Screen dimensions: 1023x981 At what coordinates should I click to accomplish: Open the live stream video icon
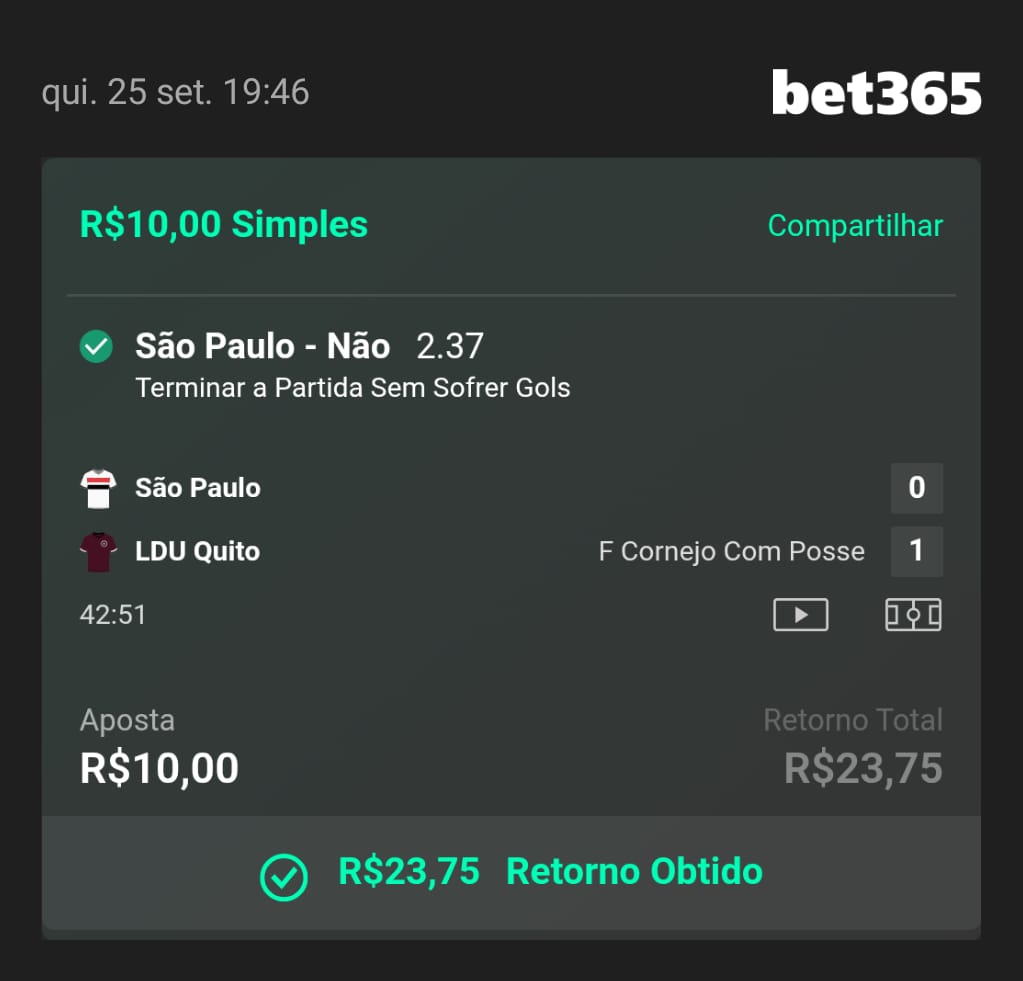point(800,614)
